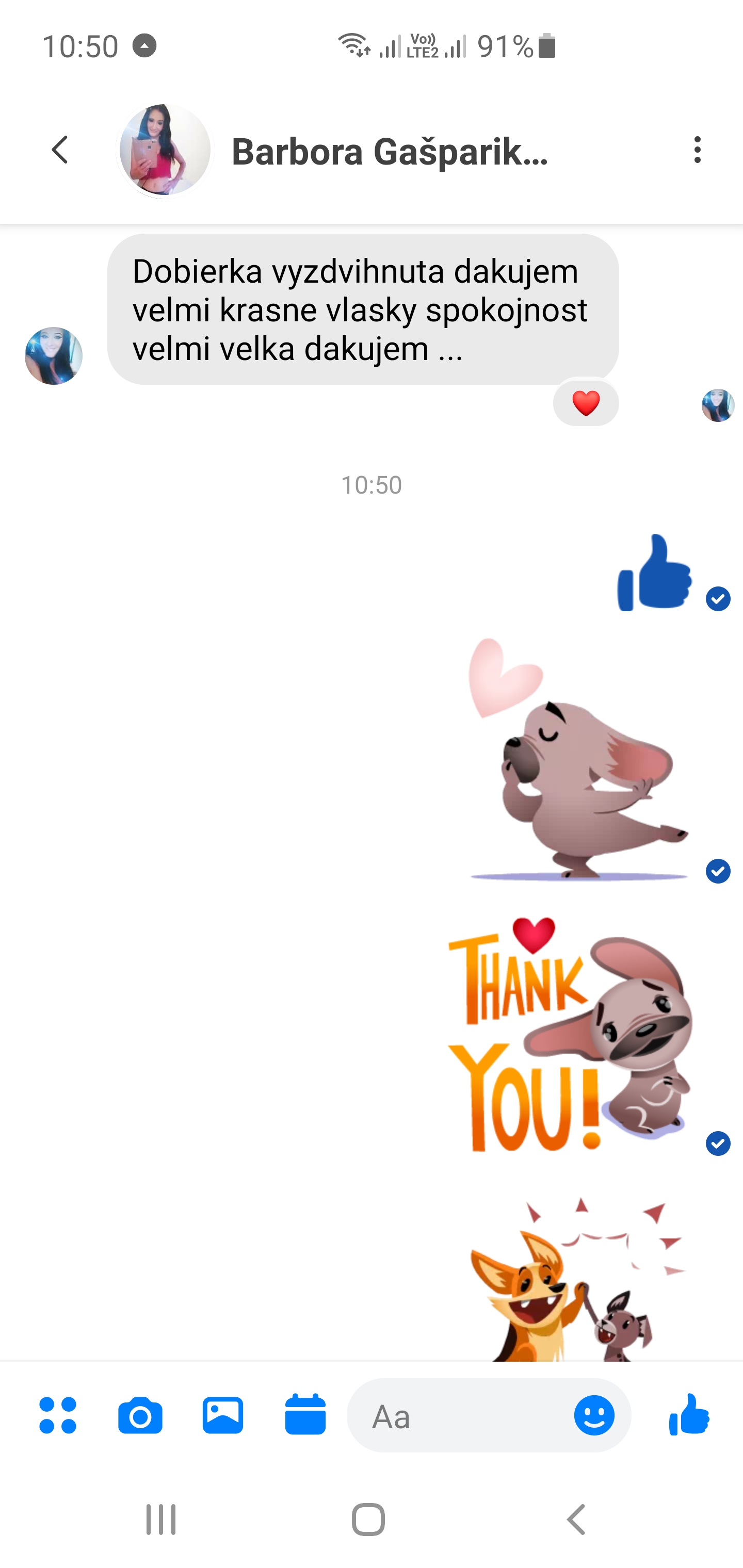Open the four-dot more actions menu
This screenshot has width=743, height=1568.
coord(58,1415)
